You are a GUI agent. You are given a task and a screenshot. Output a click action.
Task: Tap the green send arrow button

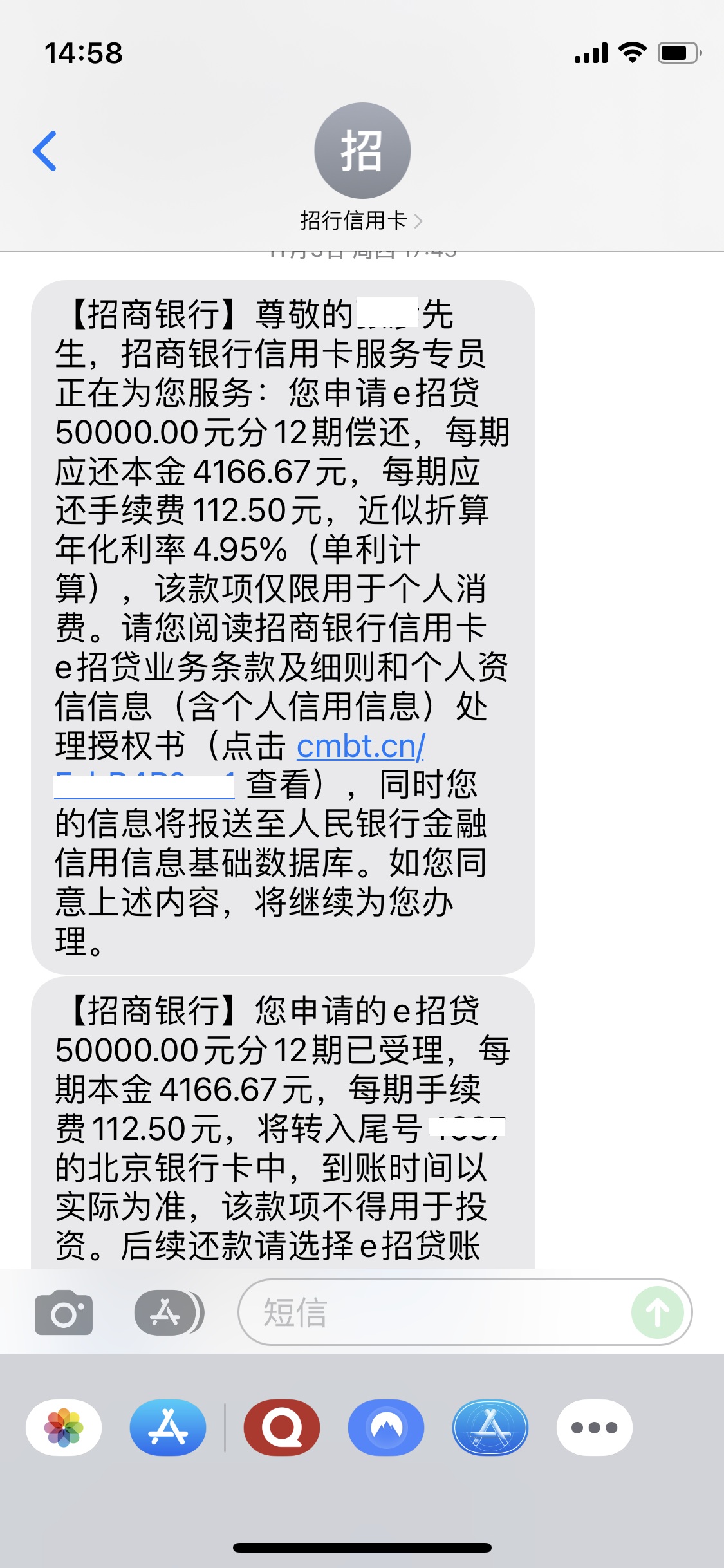click(x=657, y=1311)
